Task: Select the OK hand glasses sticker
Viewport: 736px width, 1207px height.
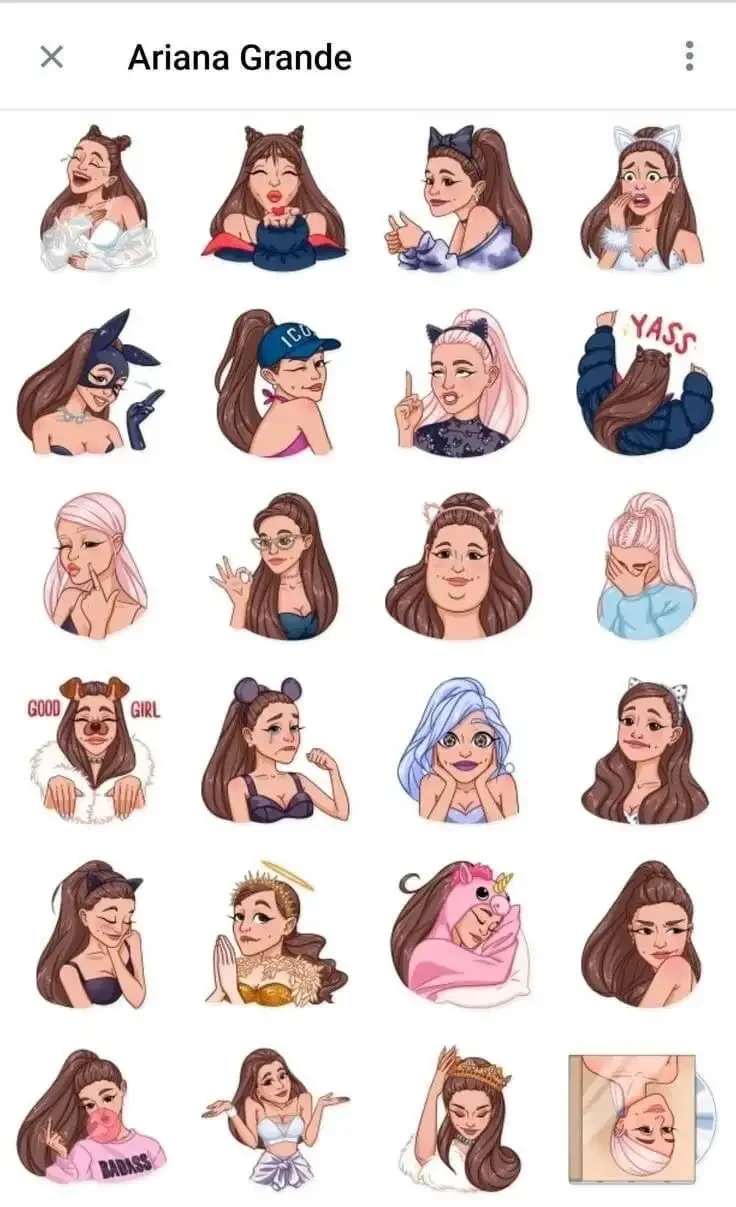Action: (274, 566)
